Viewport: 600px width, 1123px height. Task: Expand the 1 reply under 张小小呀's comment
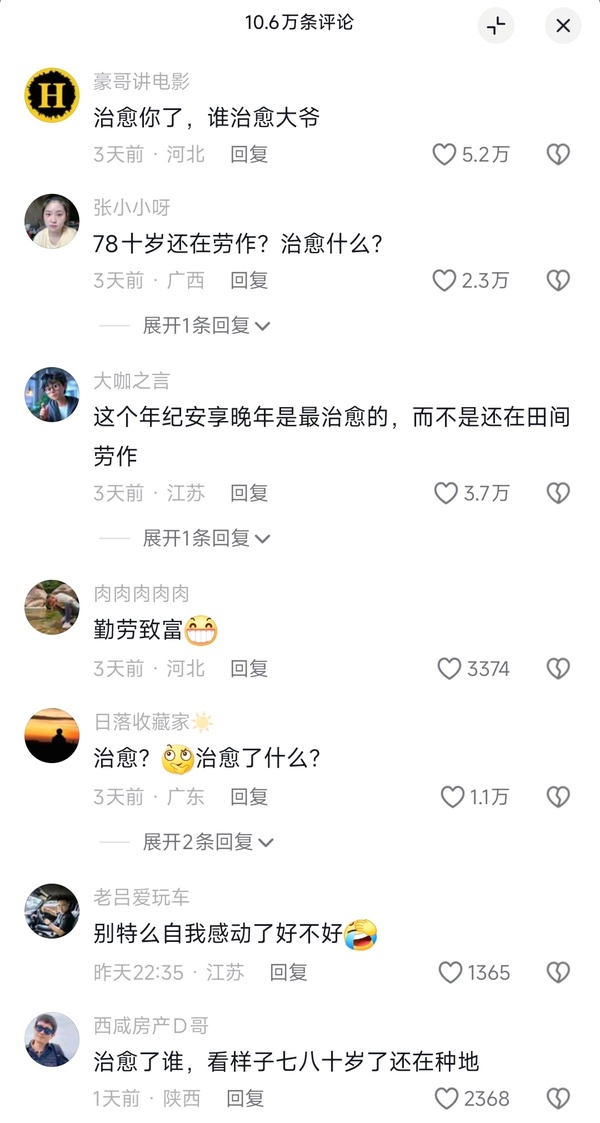pyautogui.click(x=207, y=325)
